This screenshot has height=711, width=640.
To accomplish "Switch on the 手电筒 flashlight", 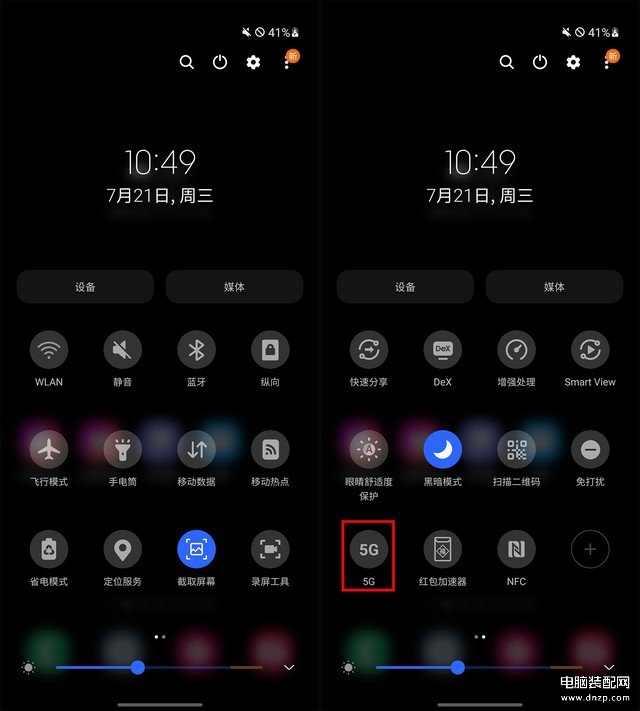I will click(122, 450).
